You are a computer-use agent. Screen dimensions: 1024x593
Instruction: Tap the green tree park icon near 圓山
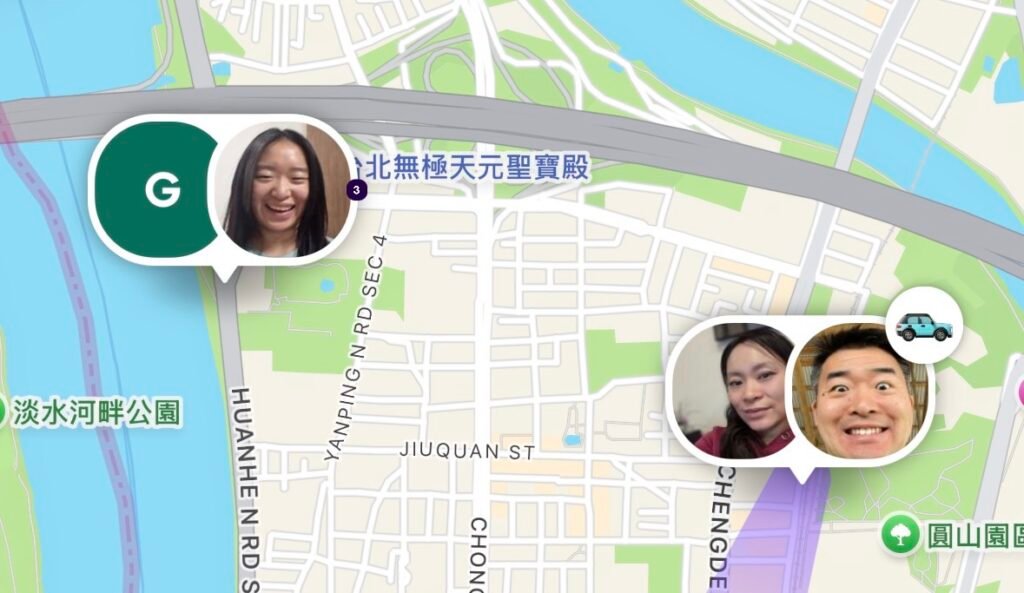pyautogui.click(x=901, y=534)
